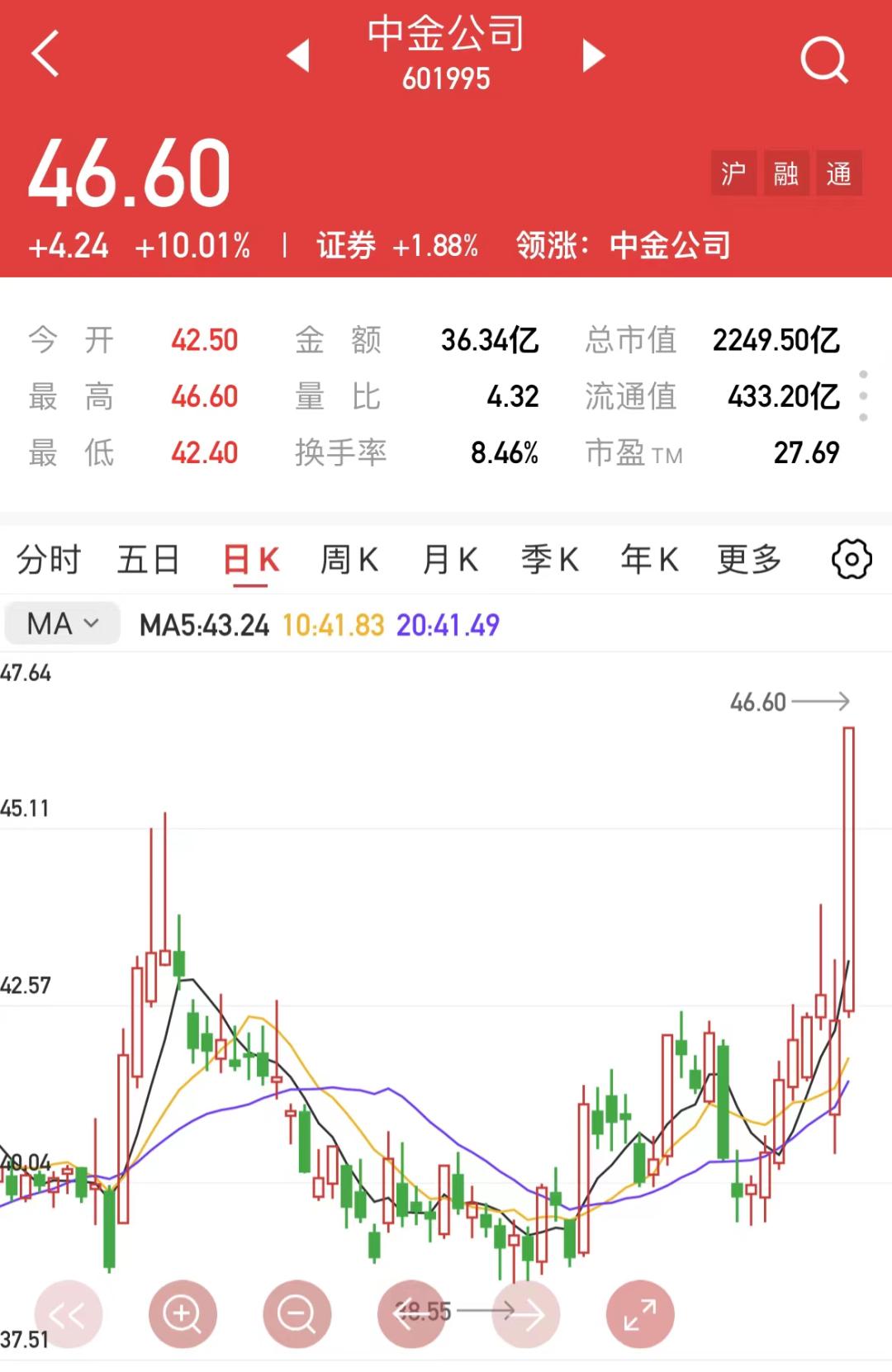The image size is (892, 1372).
Task: Click the back arrow to exit stock page
Action: pyautogui.click(x=45, y=55)
